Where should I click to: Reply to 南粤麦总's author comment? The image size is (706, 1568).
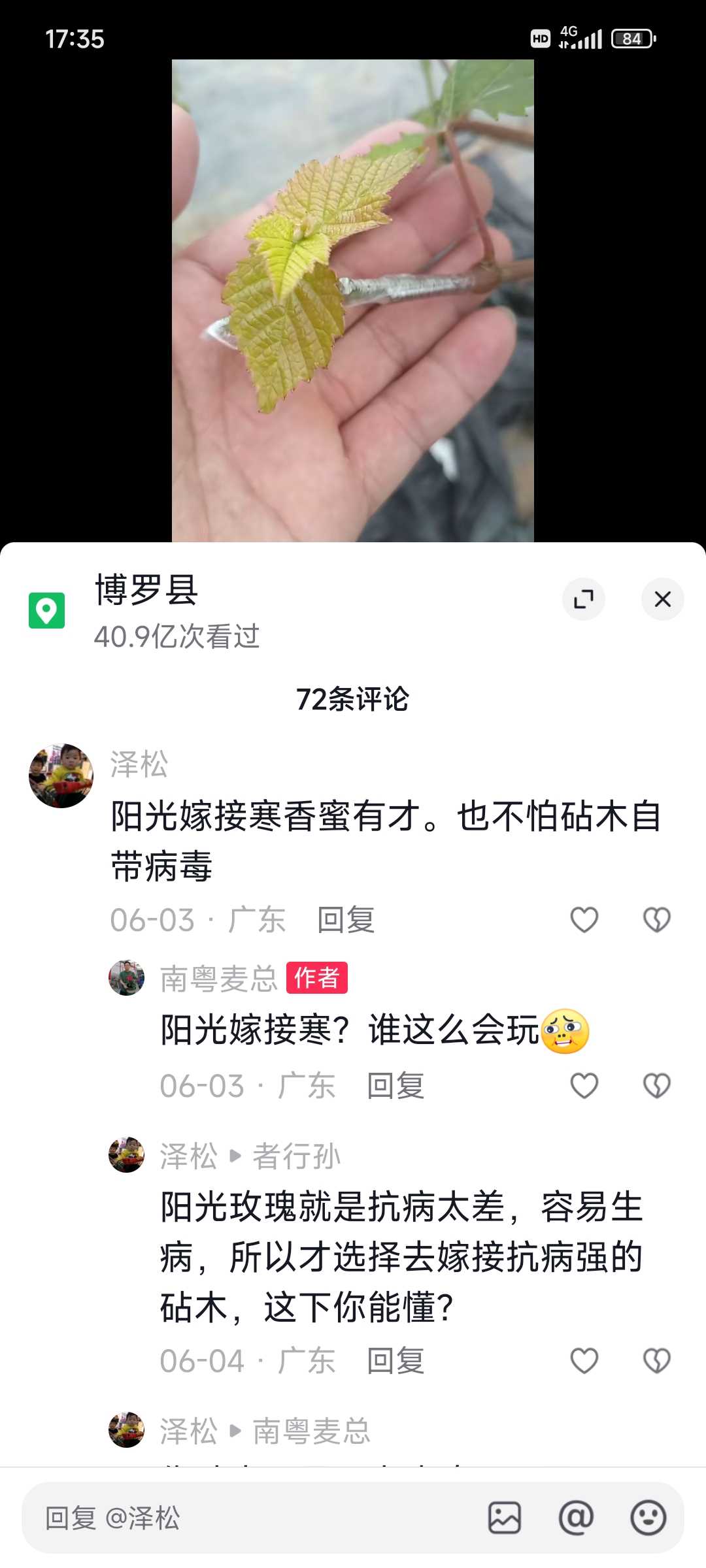click(395, 1086)
